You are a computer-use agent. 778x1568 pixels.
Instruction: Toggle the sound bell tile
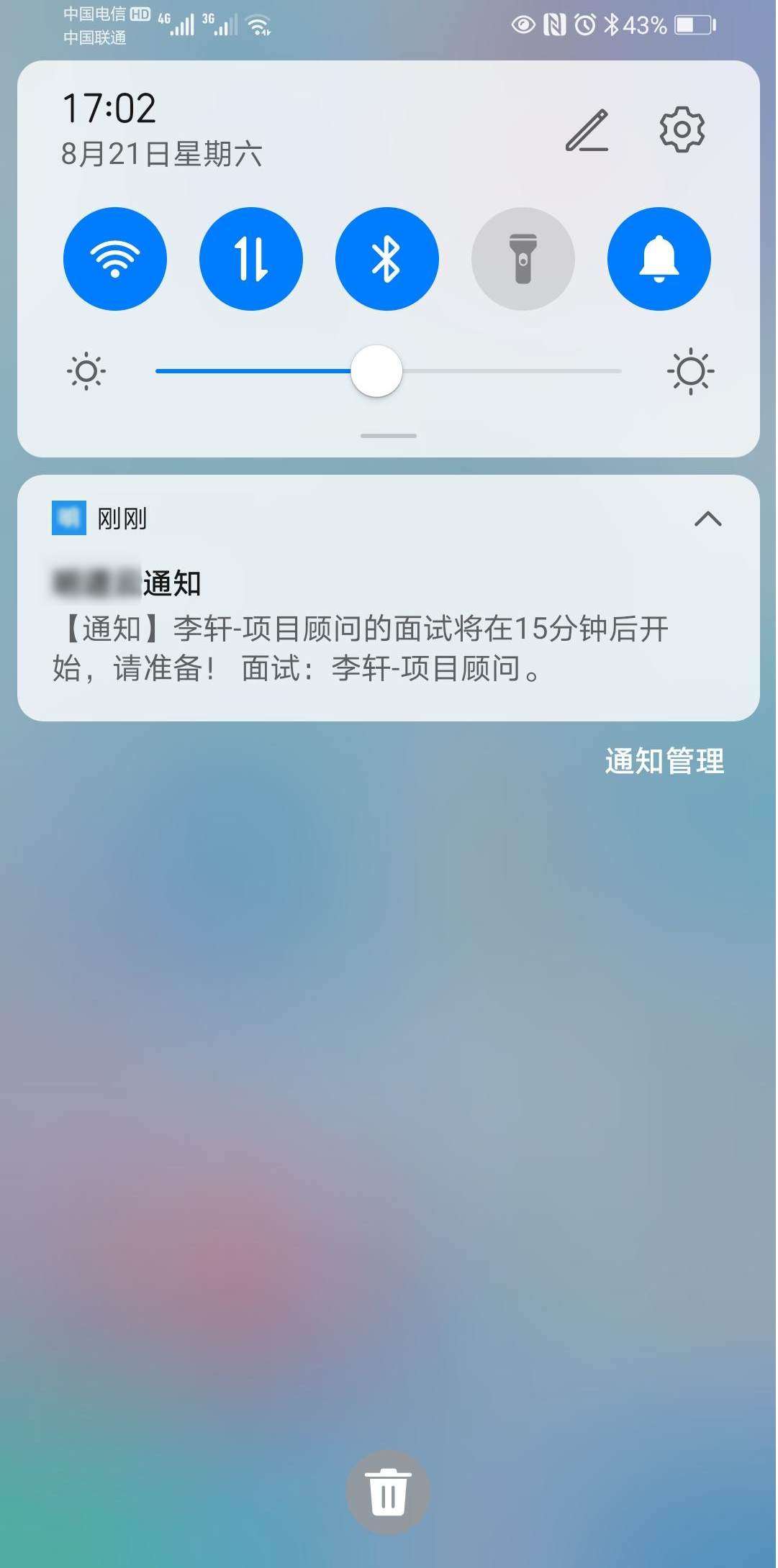[x=659, y=259]
